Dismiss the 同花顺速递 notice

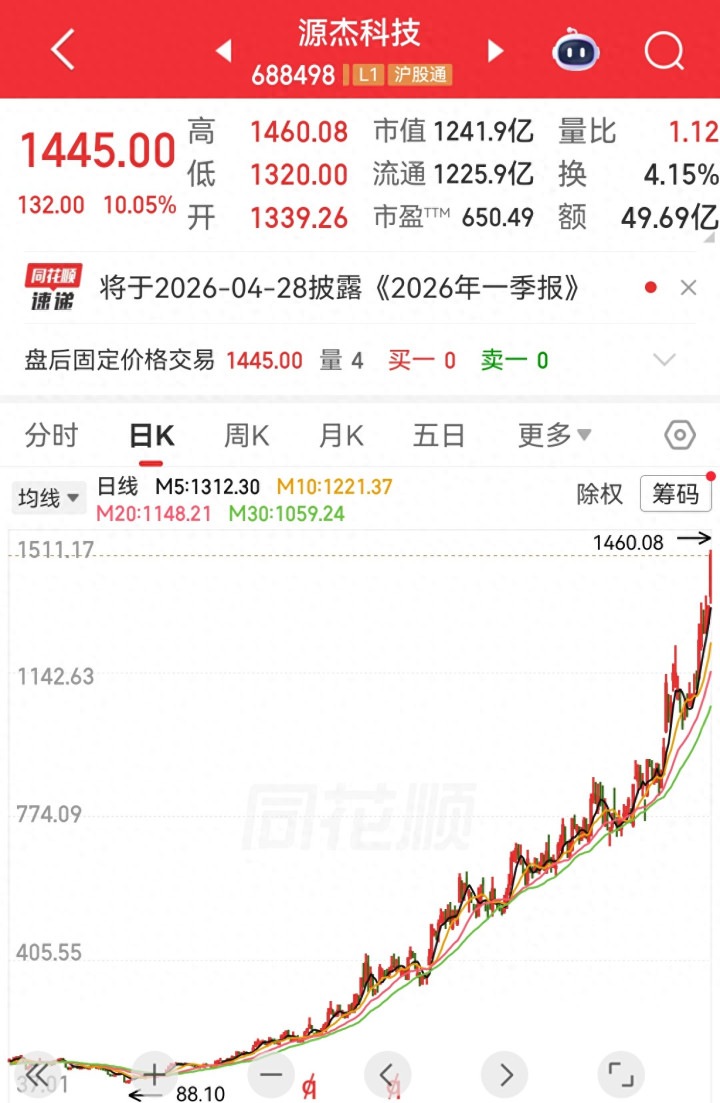(x=688, y=288)
